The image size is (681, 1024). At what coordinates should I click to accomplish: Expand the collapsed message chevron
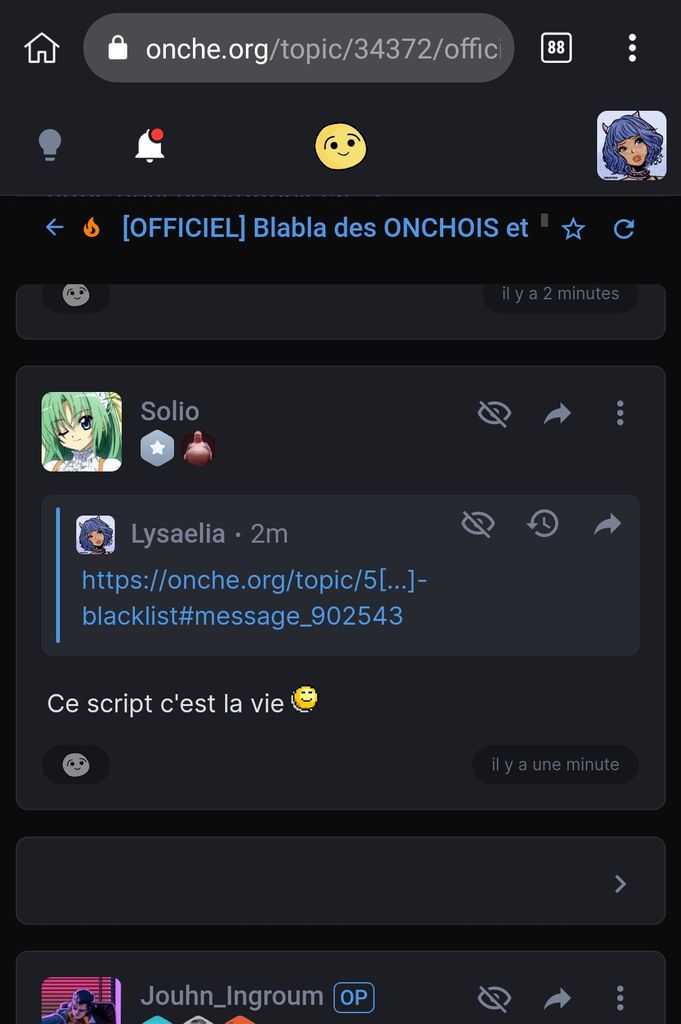[x=620, y=883]
